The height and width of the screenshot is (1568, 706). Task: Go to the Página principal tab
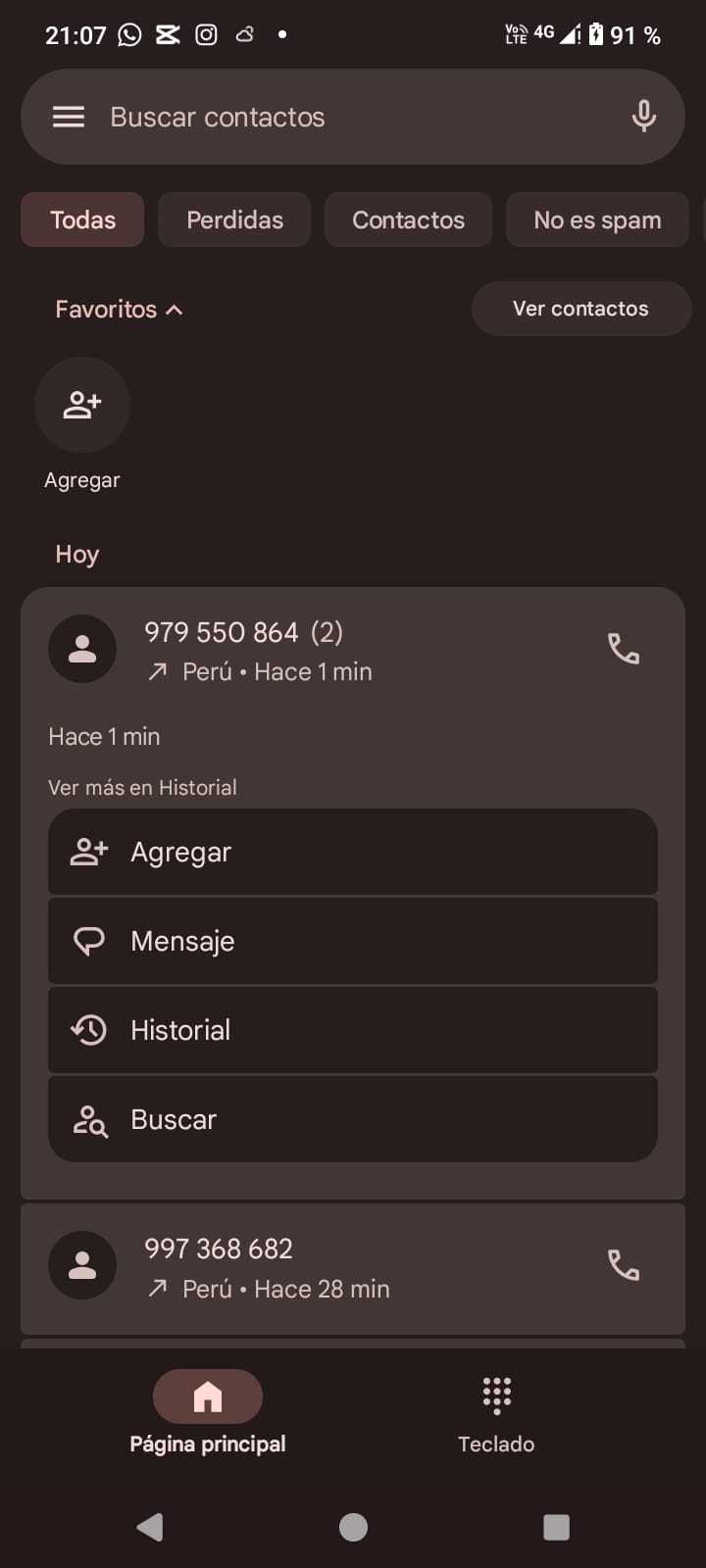pos(208,1412)
